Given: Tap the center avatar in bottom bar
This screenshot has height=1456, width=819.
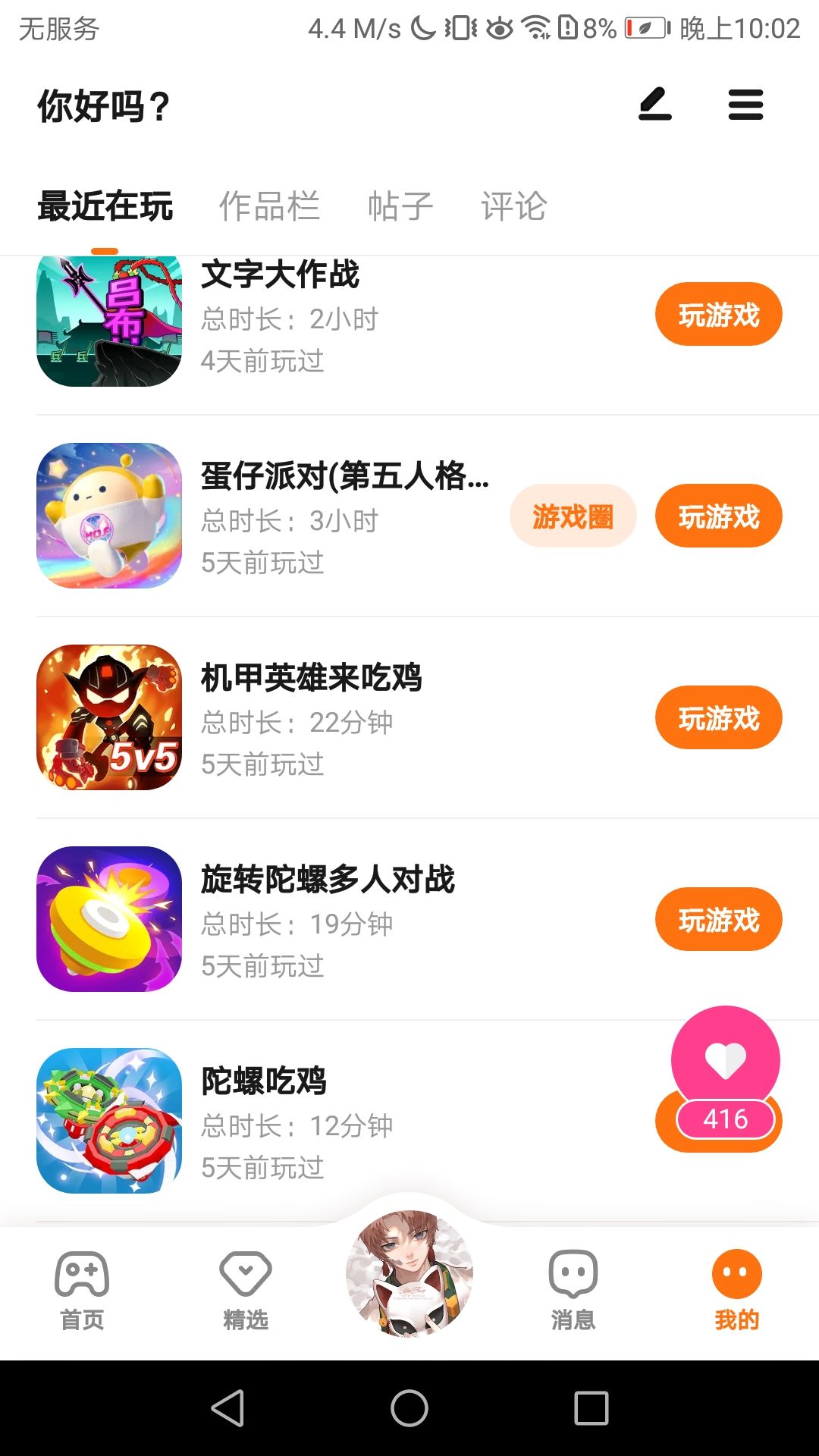Looking at the screenshot, I should (409, 1274).
